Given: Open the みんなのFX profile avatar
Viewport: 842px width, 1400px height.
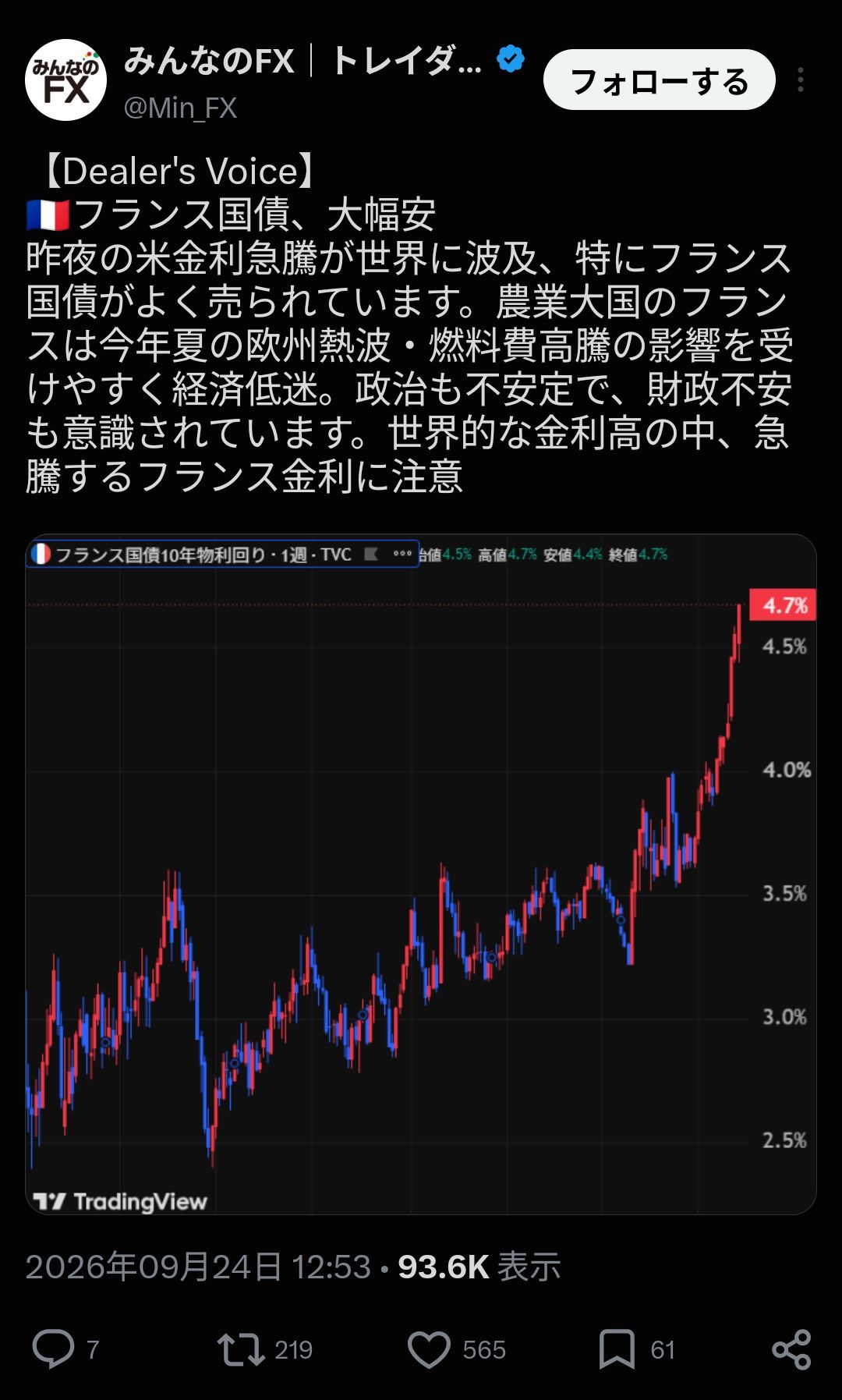Looking at the screenshot, I should [x=66, y=80].
